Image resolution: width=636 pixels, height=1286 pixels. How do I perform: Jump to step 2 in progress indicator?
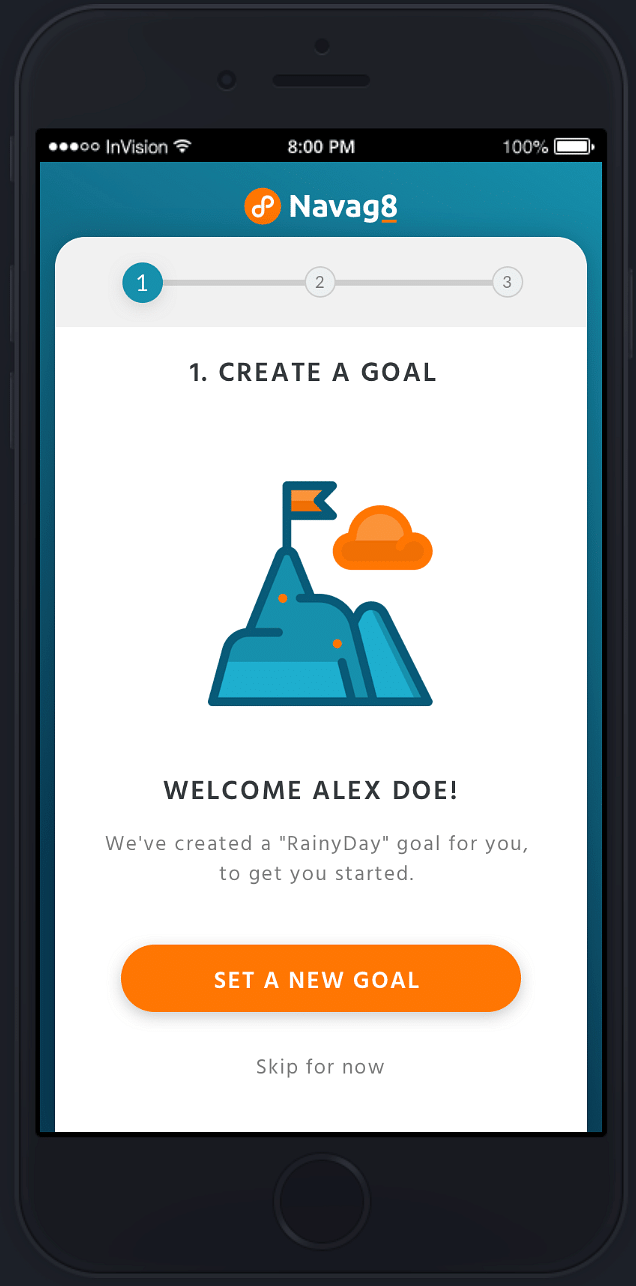point(319,283)
